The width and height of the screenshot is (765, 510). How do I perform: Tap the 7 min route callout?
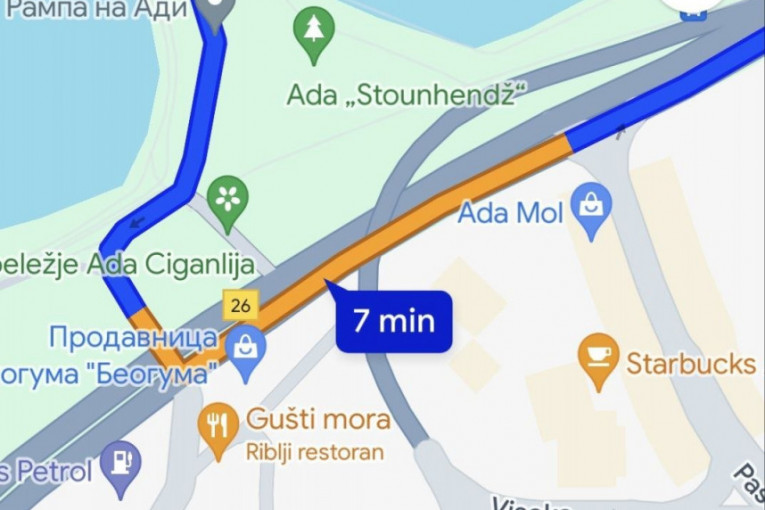pyautogui.click(x=394, y=321)
